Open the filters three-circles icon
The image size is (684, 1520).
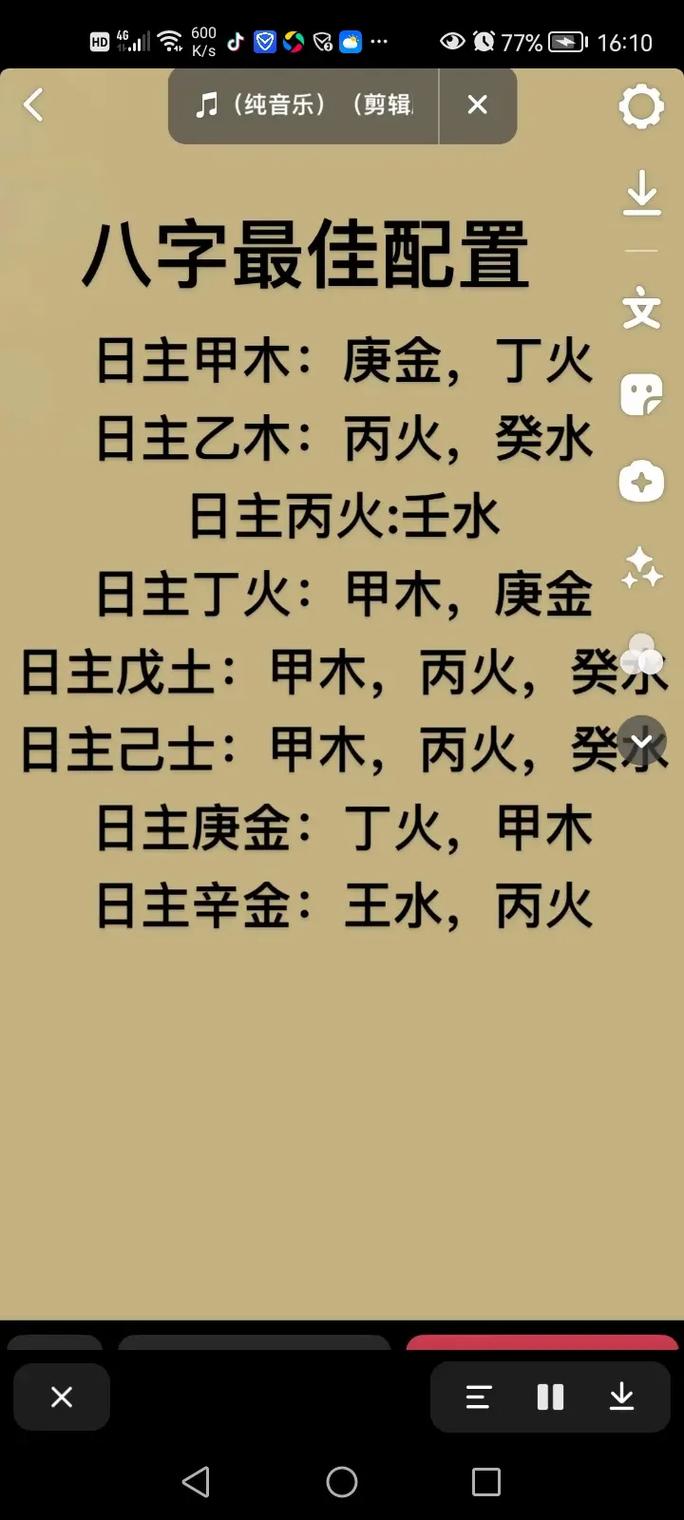pos(641,655)
